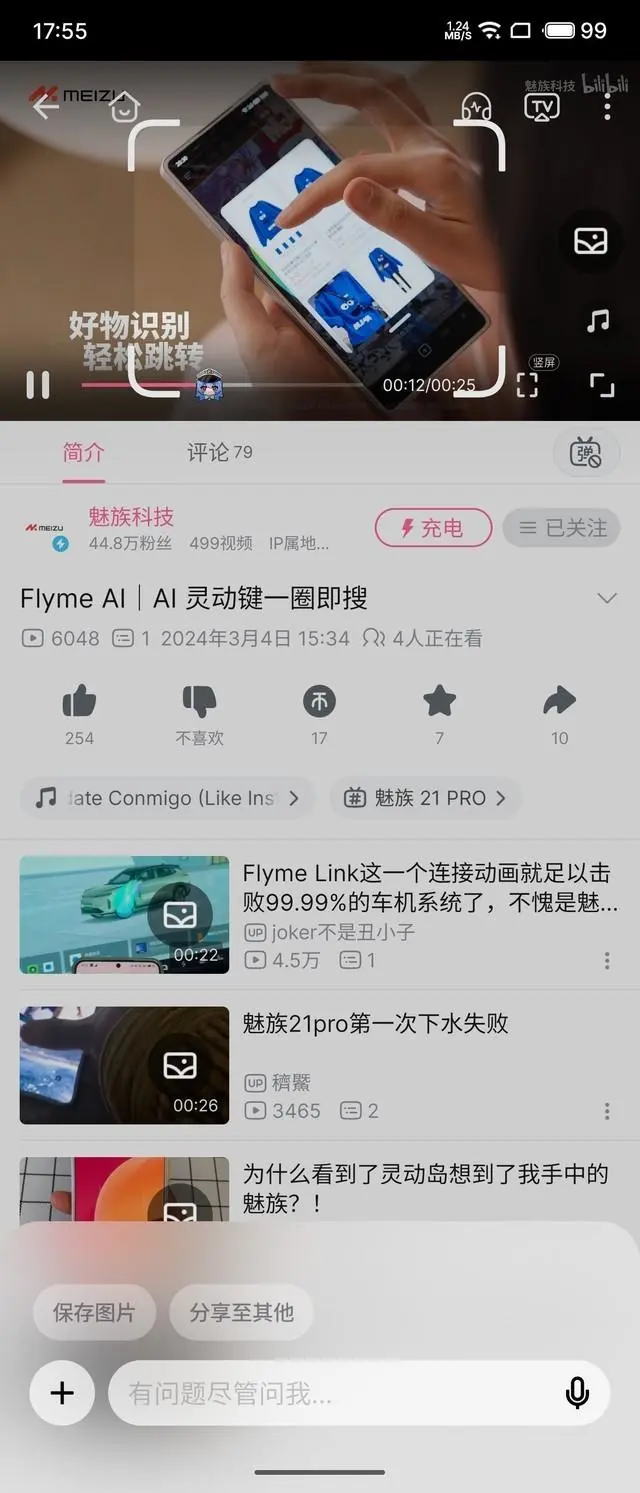Open the 已关注 follow options
The image size is (640, 1493).
point(561,528)
